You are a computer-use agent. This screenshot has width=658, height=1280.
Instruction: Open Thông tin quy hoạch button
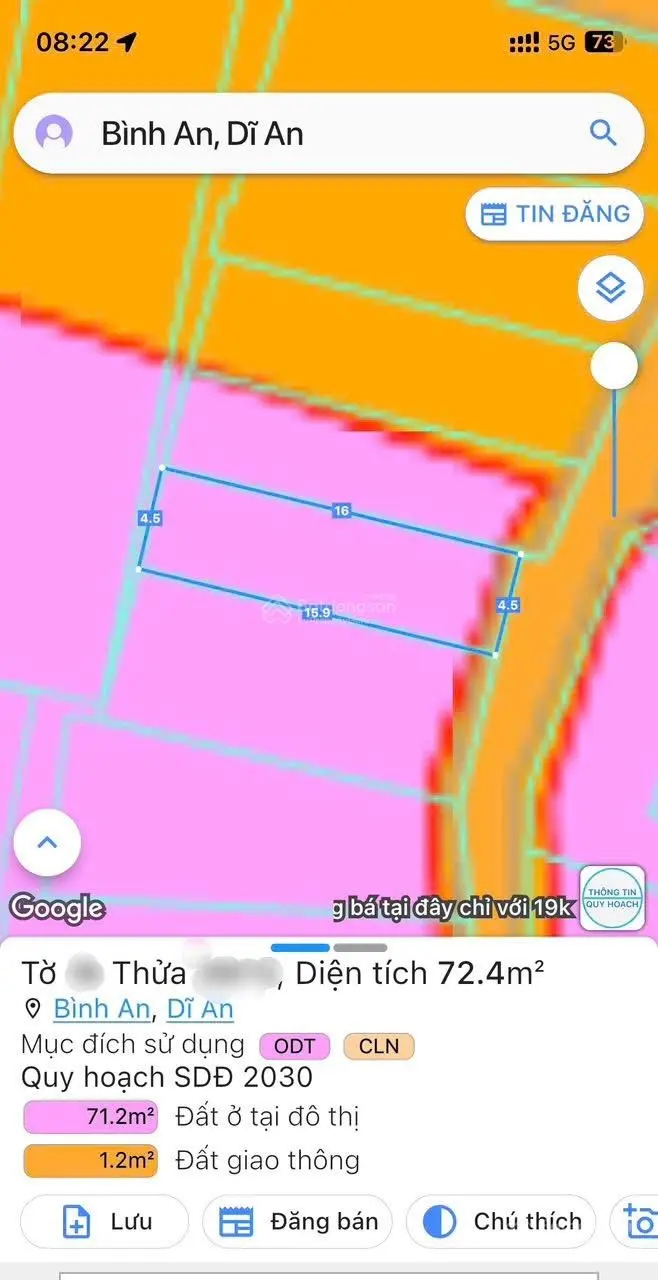[x=612, y=896]
